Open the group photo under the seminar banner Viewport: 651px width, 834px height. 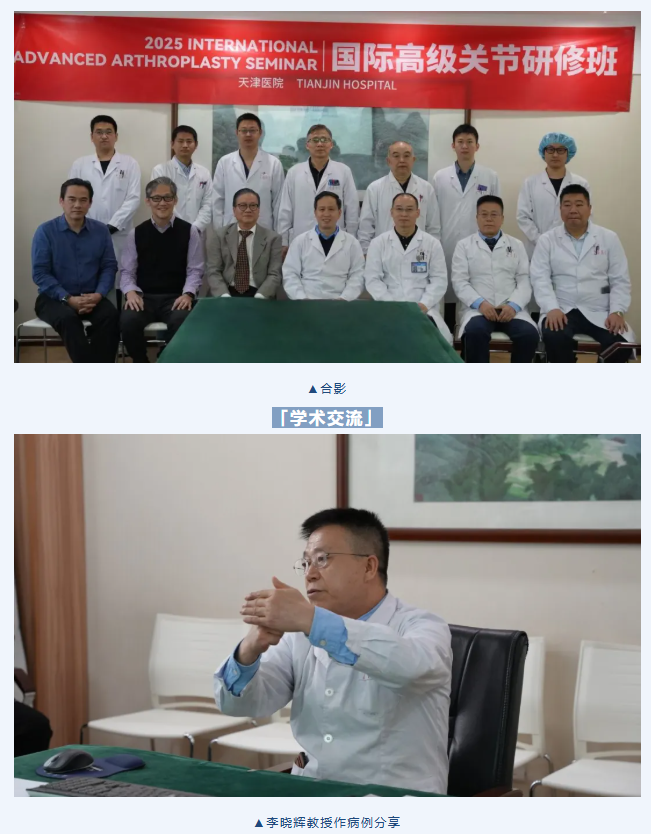(x=326, y=190)
